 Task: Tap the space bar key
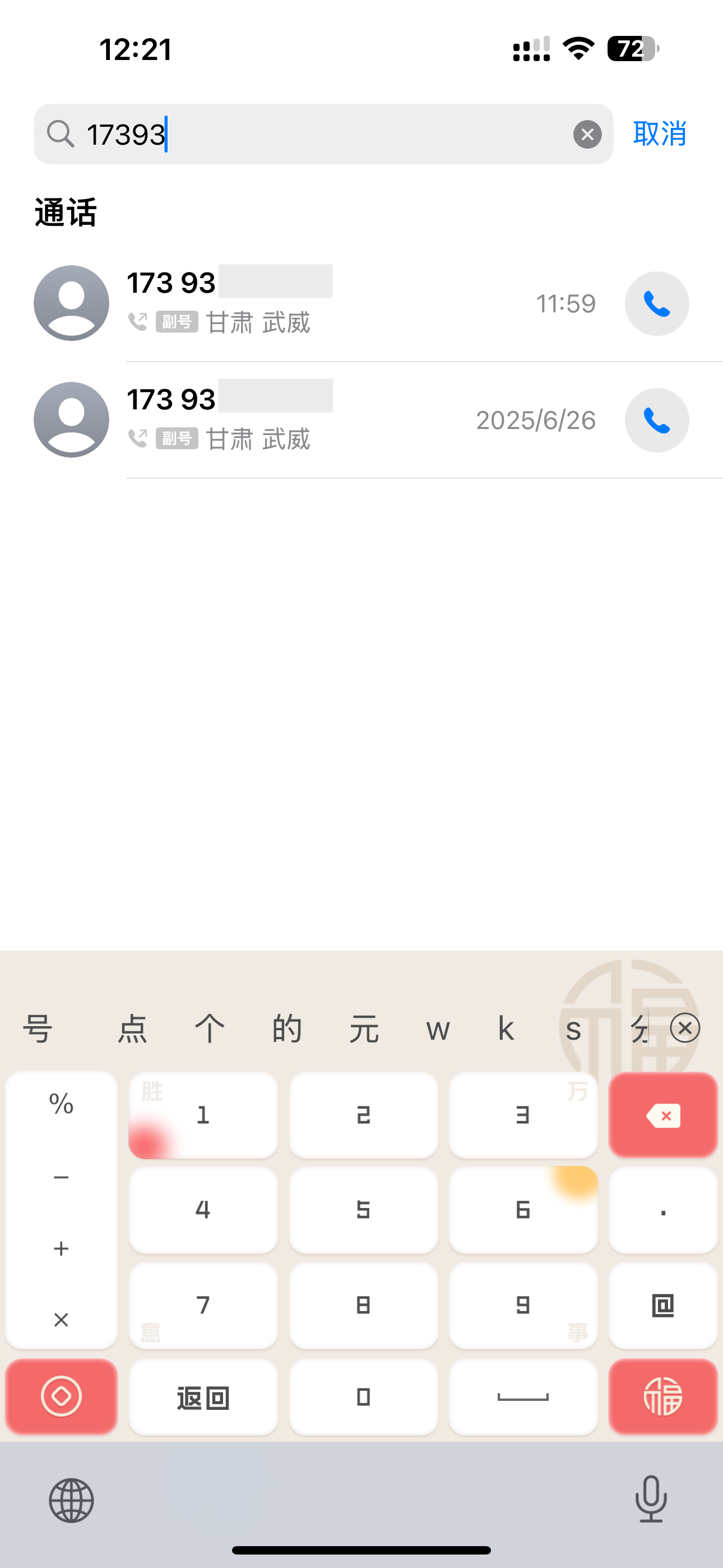click(x=523, y=1398)
